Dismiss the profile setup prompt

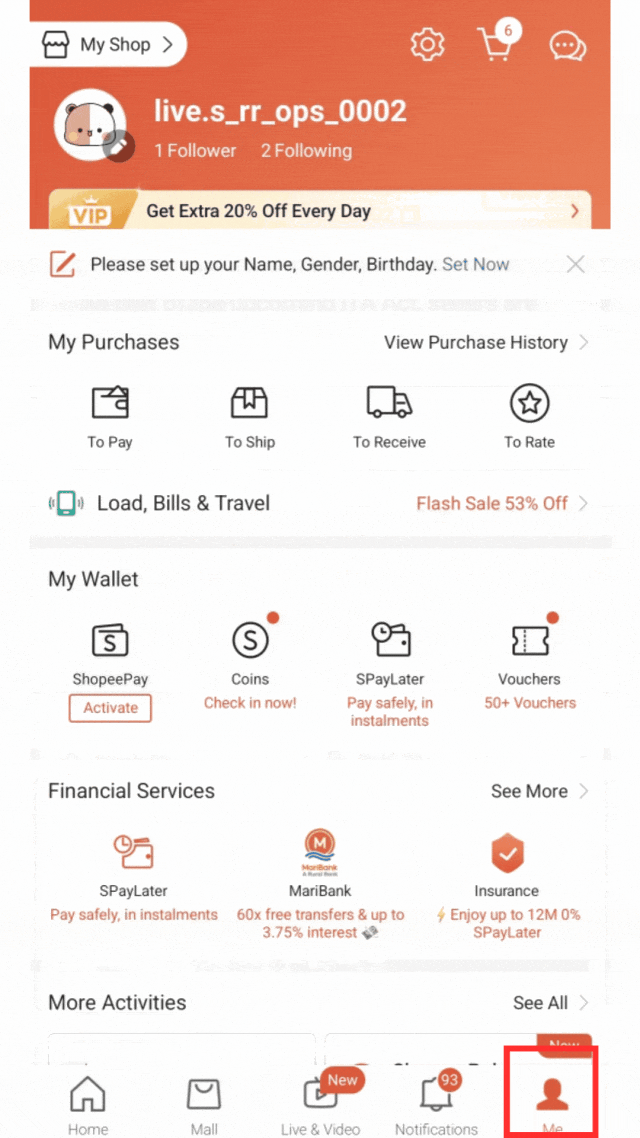[x=575, y=265]
